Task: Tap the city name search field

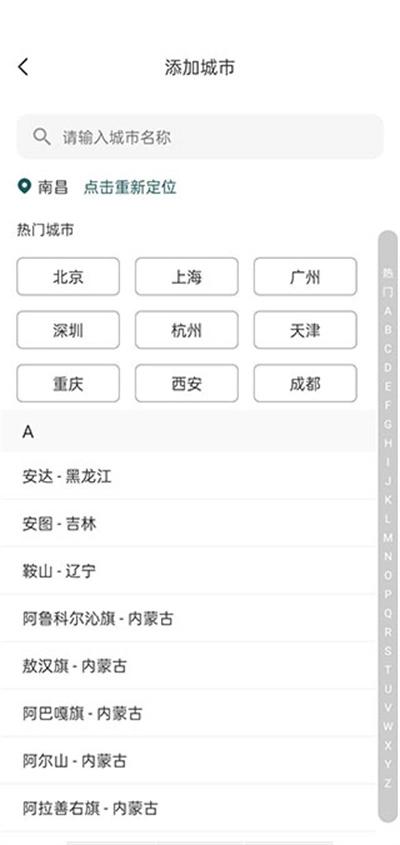Action: (200, 137)
